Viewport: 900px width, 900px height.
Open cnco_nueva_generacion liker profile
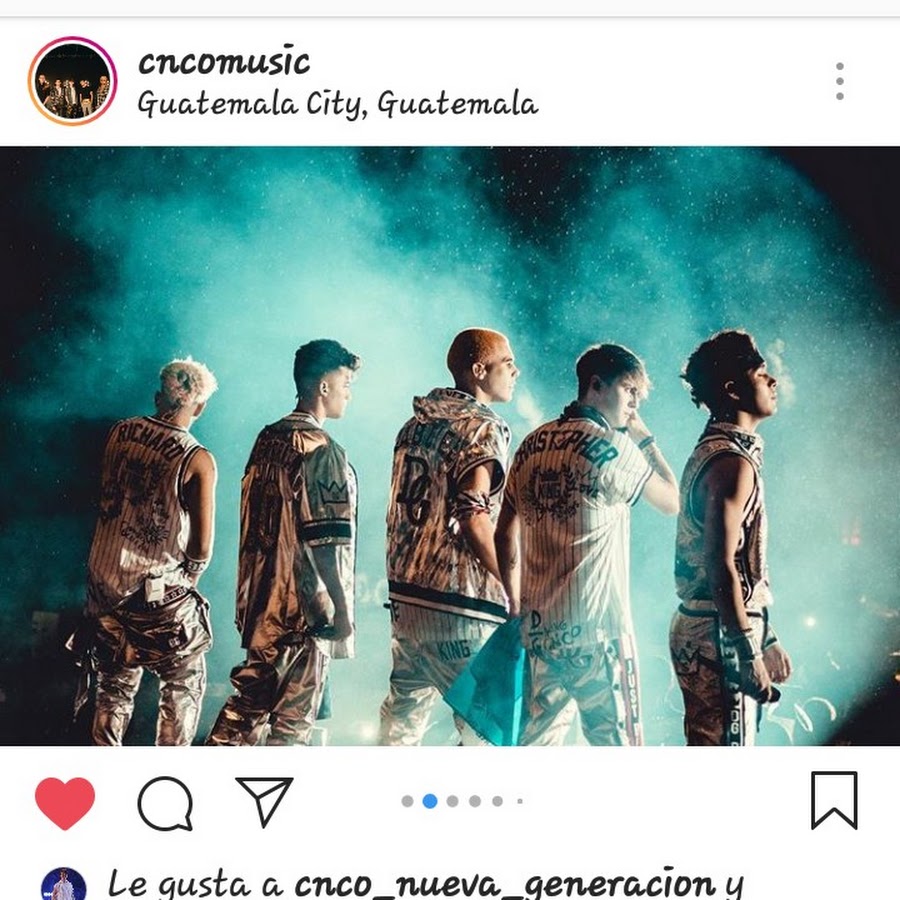coord(504,884)
